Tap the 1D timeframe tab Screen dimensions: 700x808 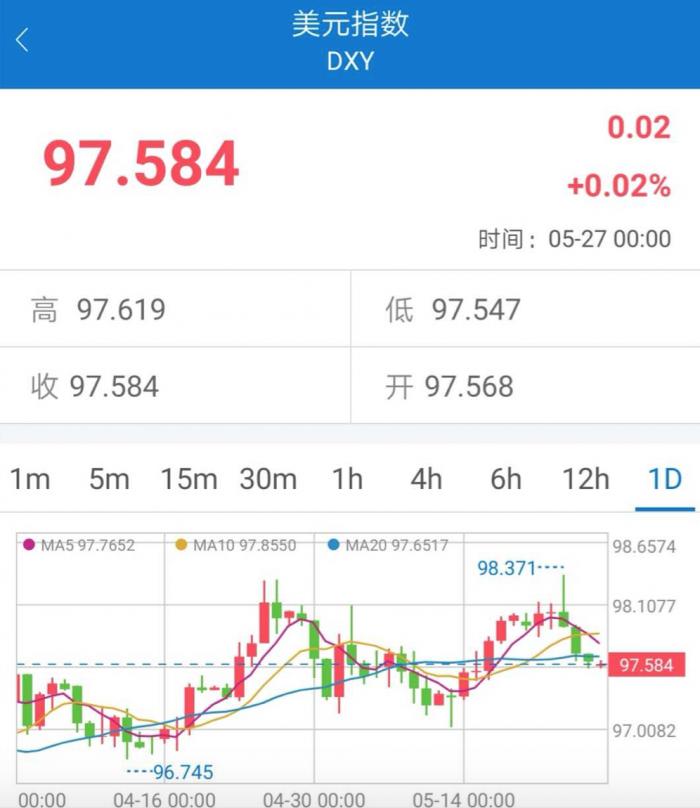tap(664, 480)
